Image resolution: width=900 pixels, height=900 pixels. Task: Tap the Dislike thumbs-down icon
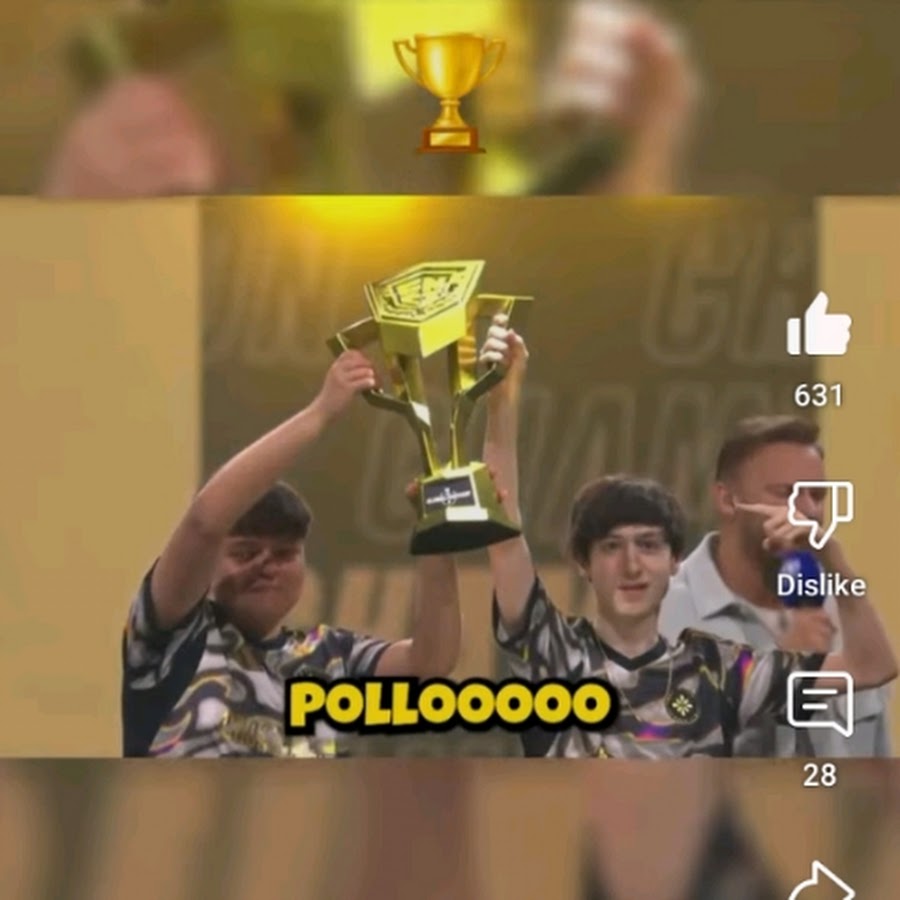tap(819, 515)
